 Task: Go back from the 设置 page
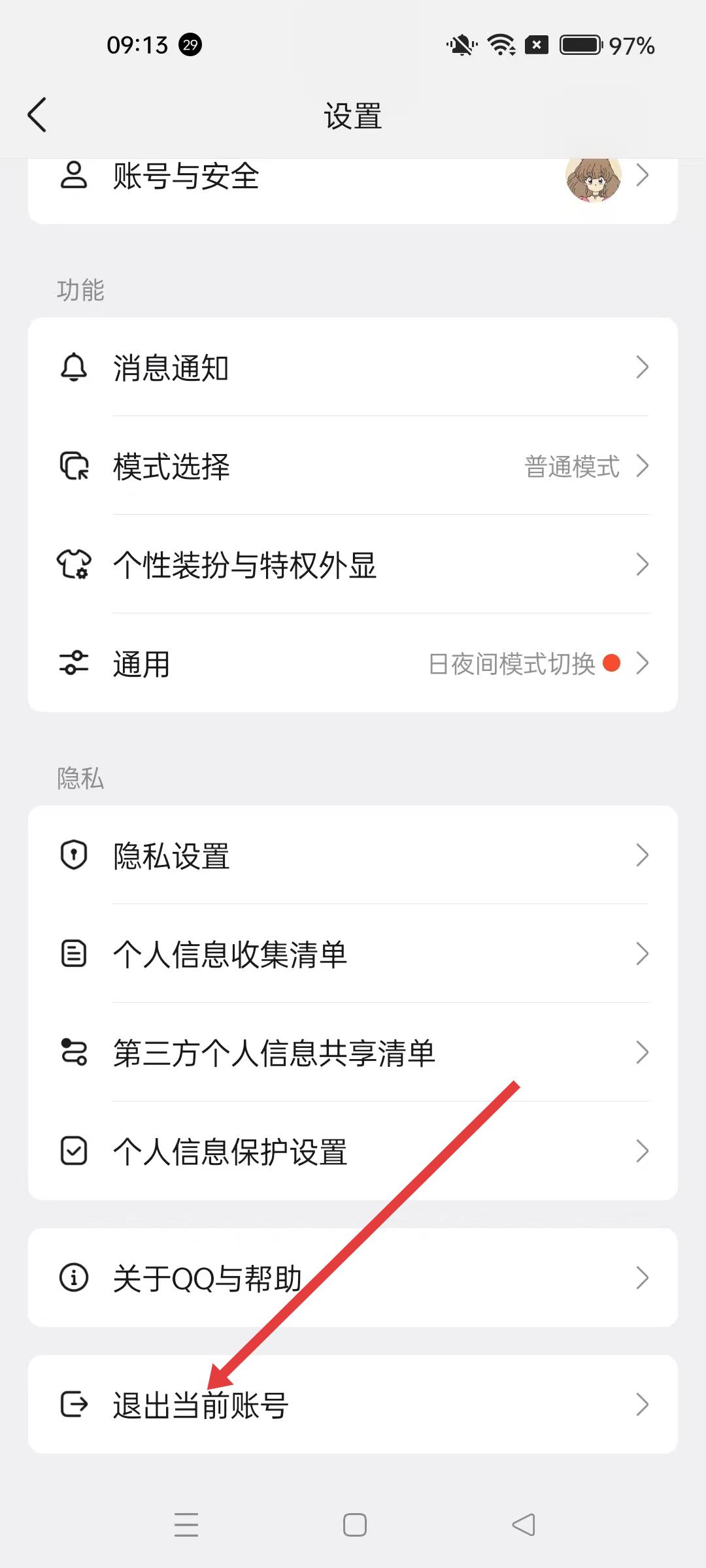[37, 115]
